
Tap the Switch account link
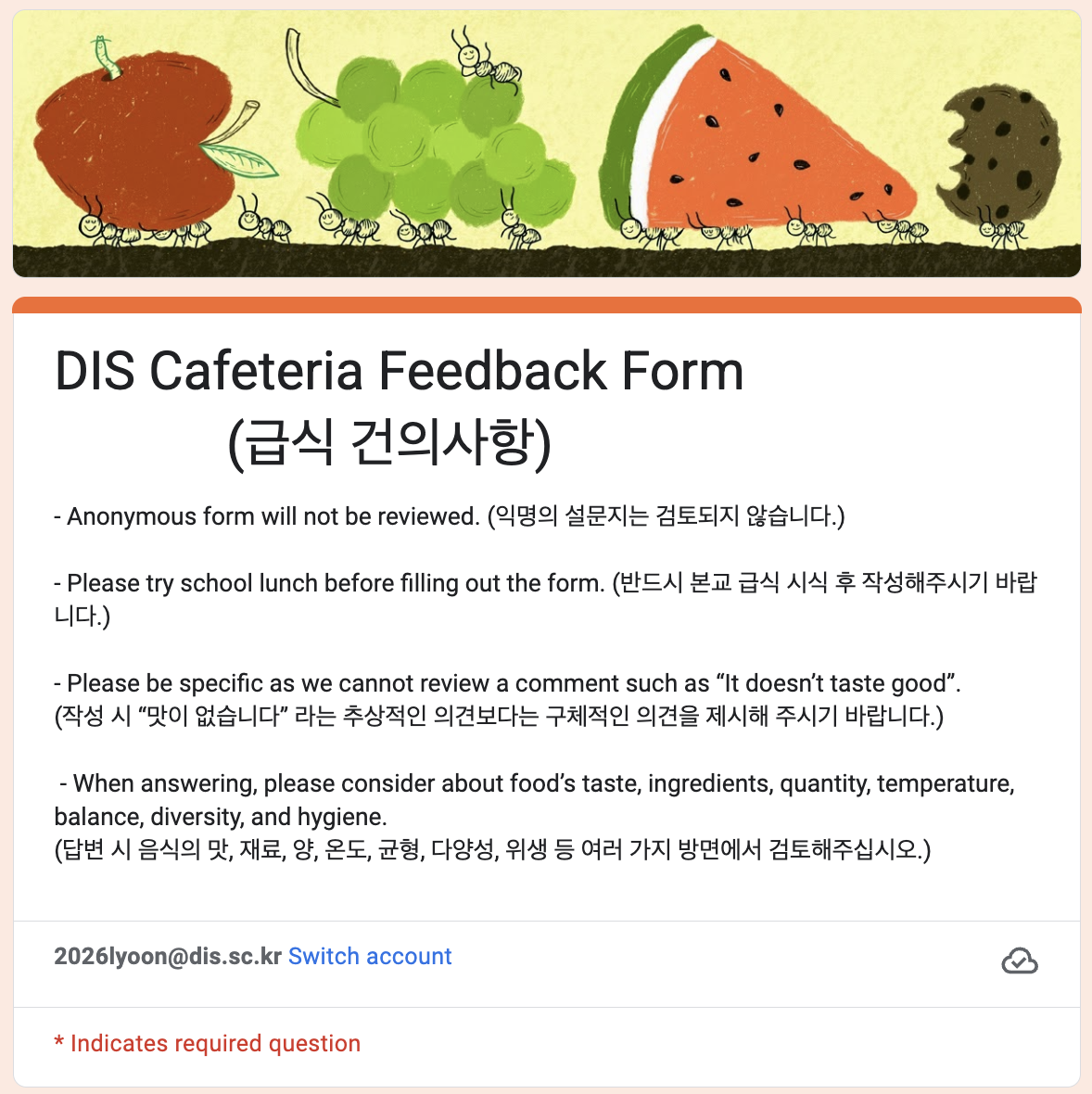[x=370, y=956]
